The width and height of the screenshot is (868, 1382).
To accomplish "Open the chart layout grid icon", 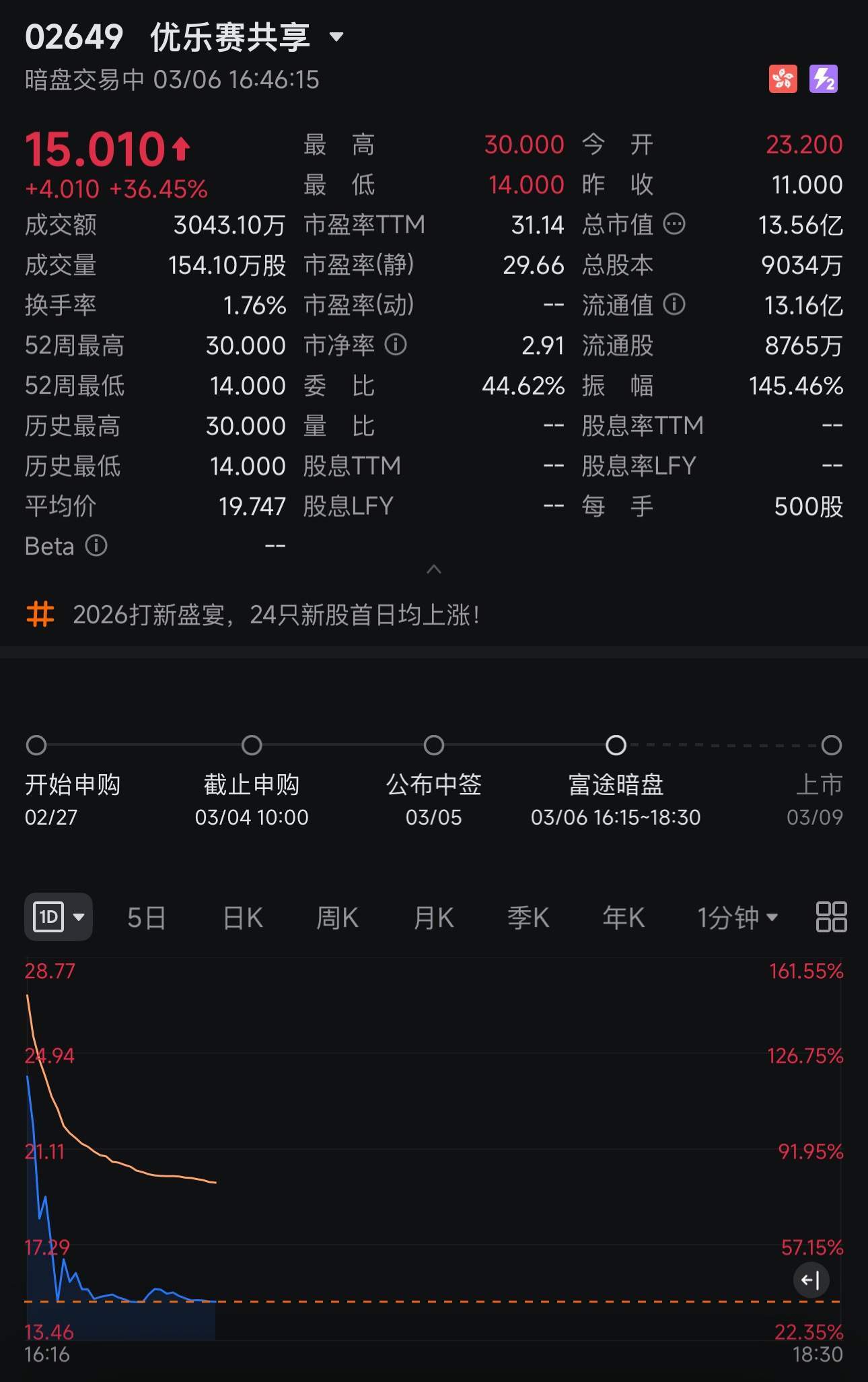I will click(831, 917).
